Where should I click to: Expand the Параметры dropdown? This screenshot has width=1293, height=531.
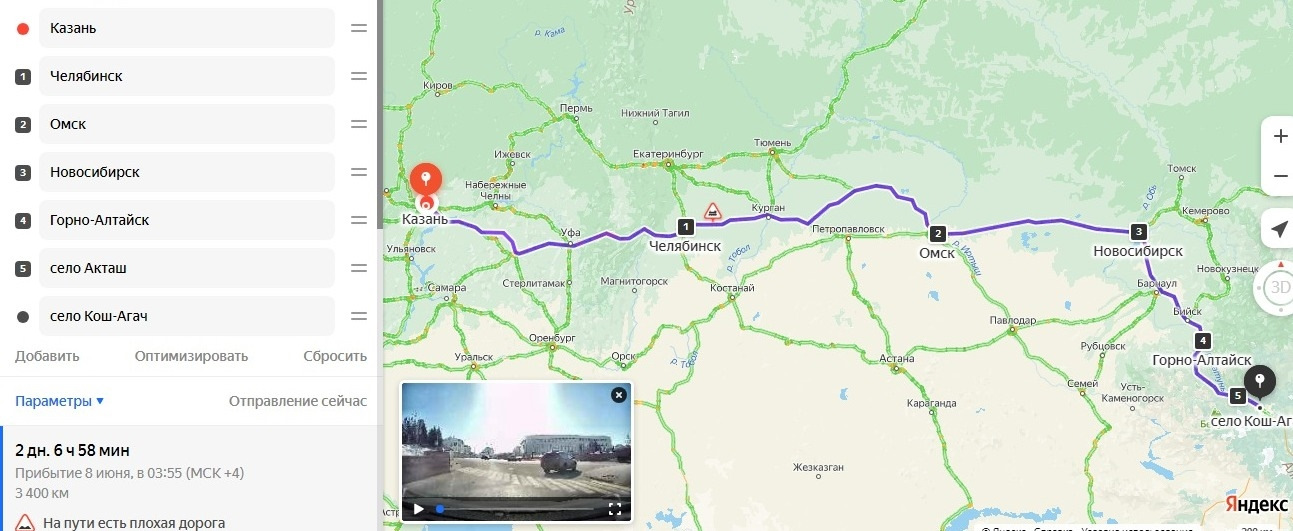59,401
